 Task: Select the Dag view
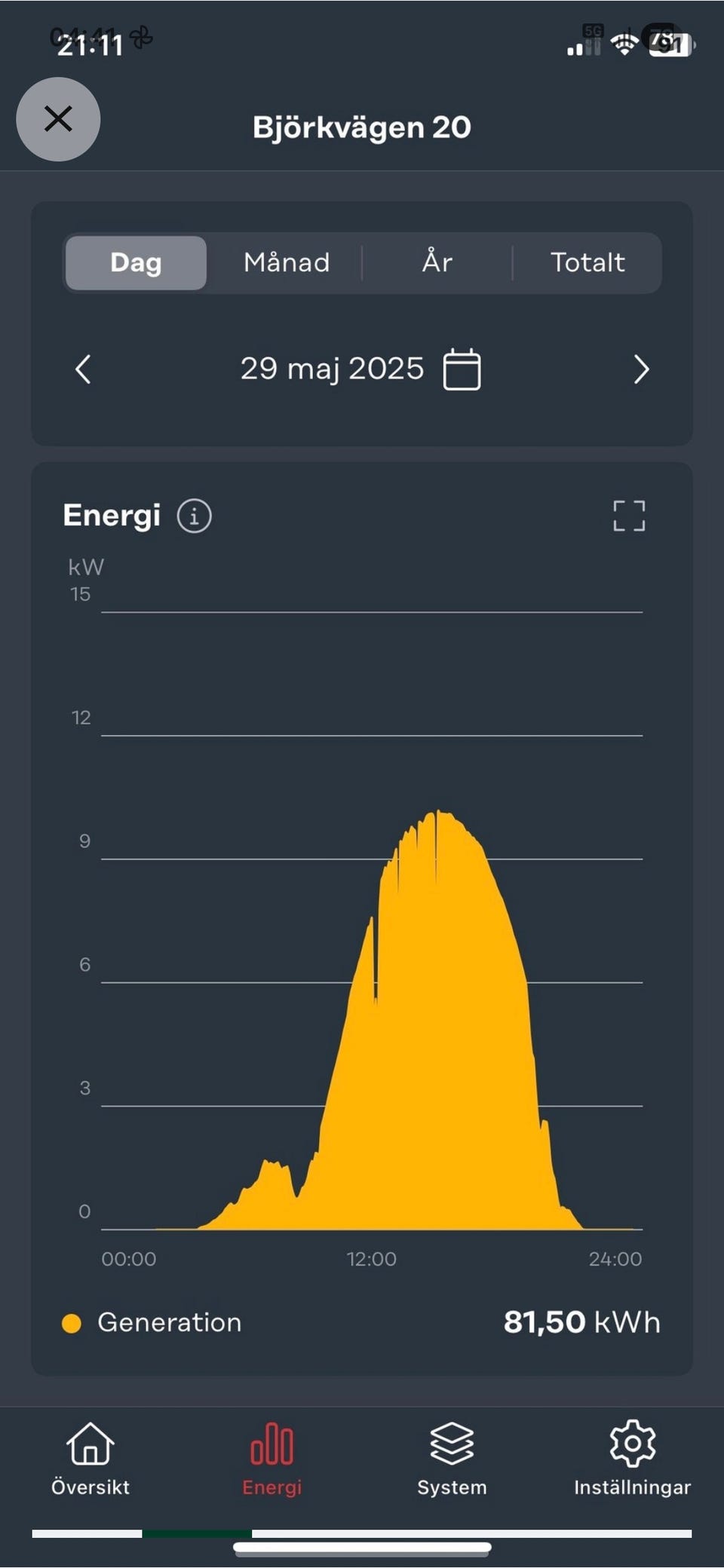pos(136,262)
